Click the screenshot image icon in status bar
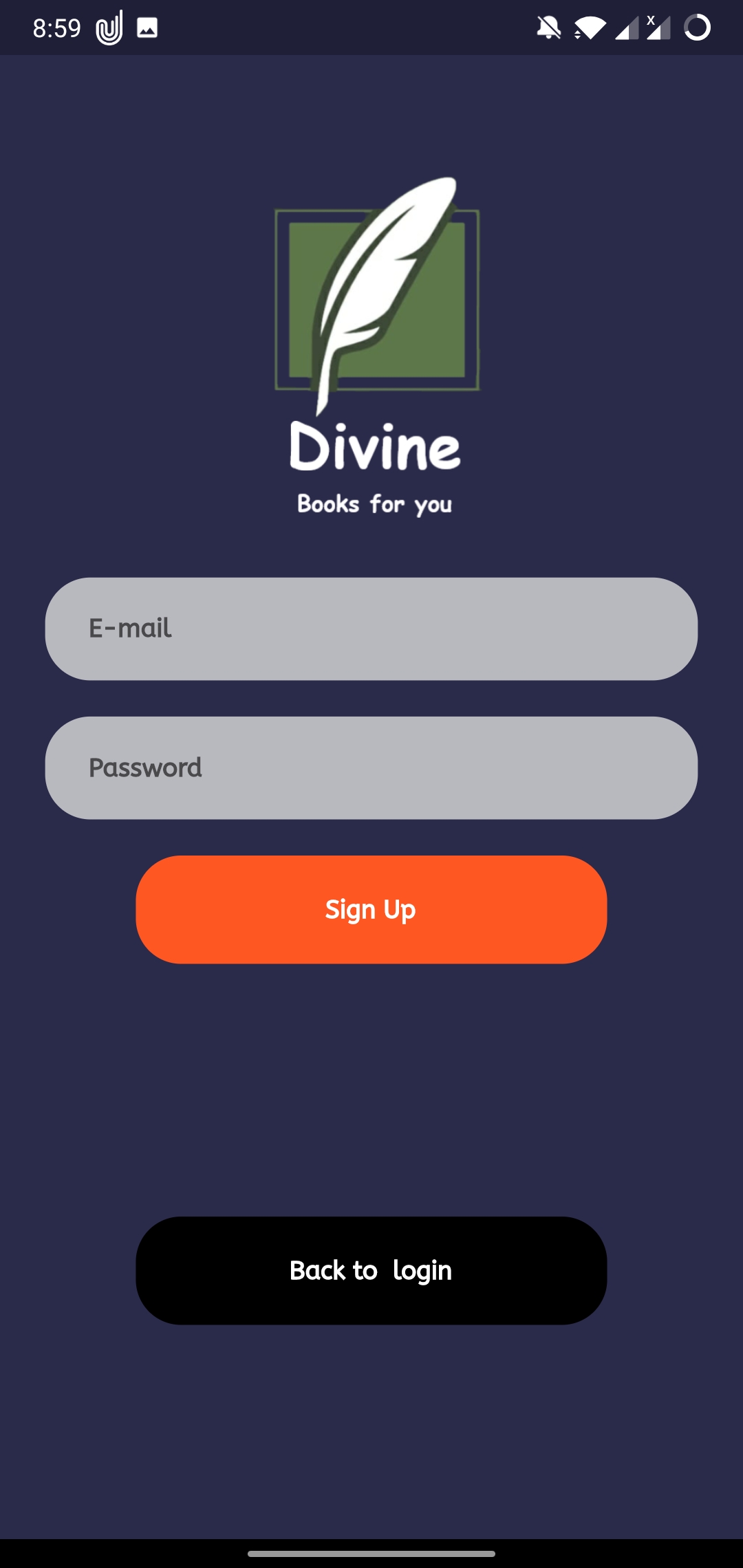Viewport: 743px width, 1568px height. point(146,28)
